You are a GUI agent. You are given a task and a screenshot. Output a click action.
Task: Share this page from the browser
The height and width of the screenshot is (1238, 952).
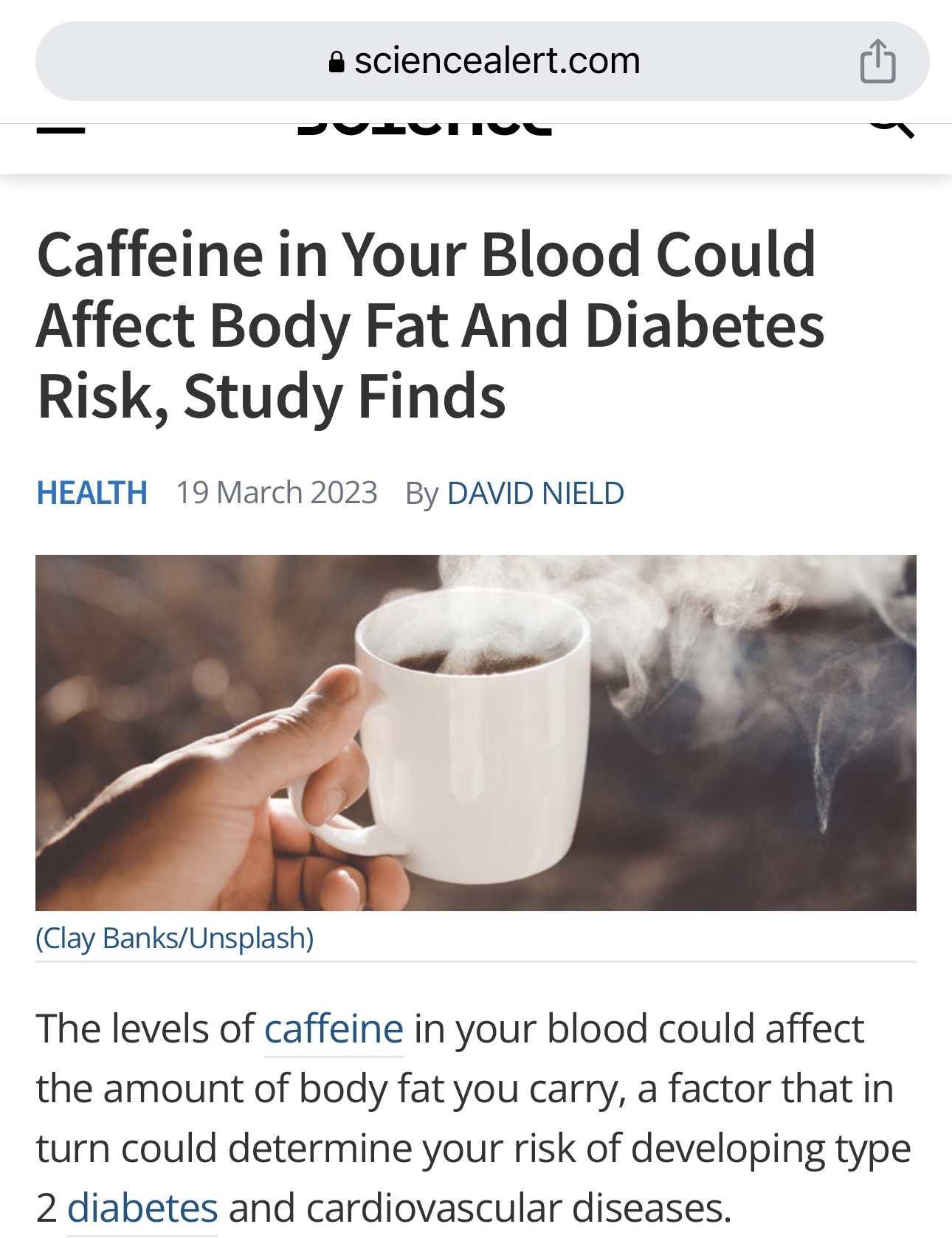[877, 61]
